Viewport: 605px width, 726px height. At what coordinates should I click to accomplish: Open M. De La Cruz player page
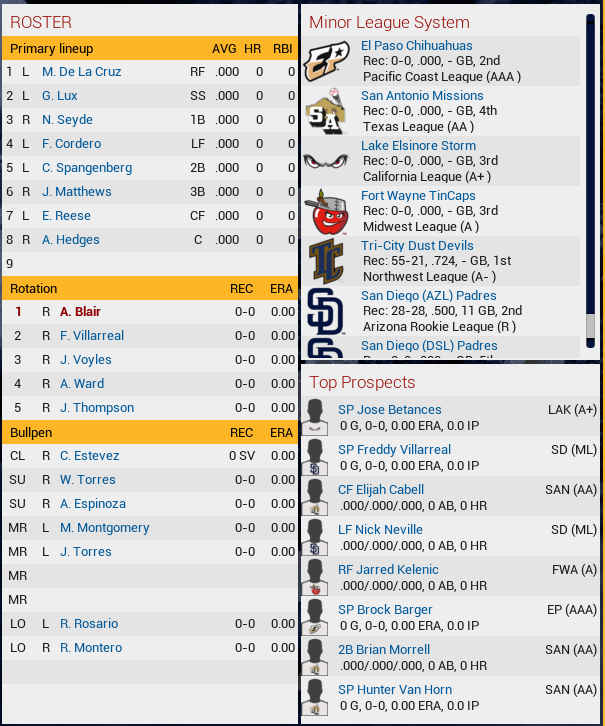pos(81,72)
